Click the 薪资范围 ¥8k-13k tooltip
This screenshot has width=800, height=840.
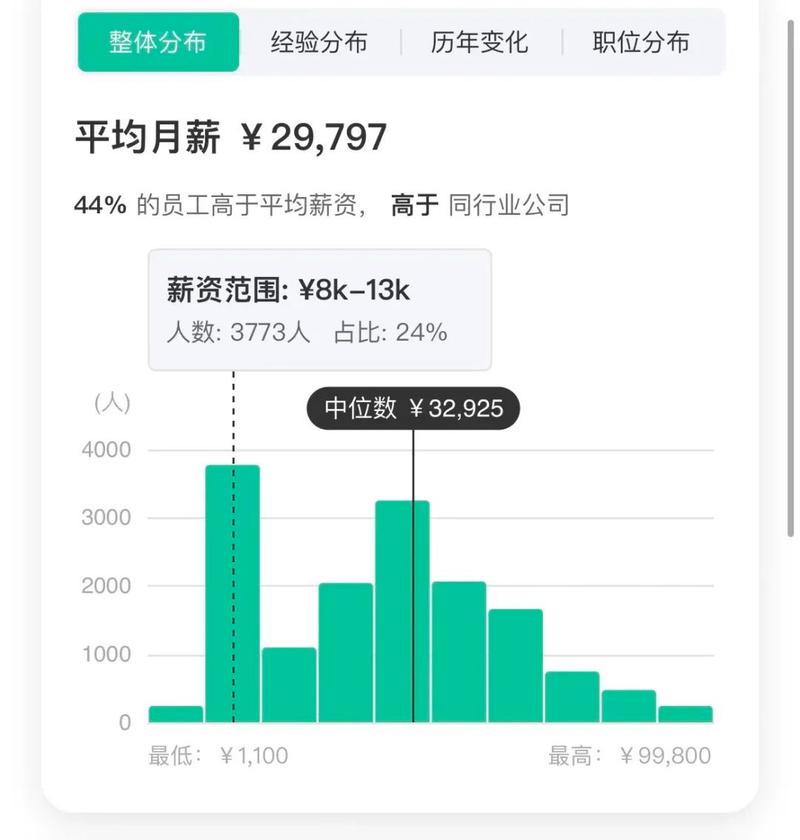pos(318,309)
